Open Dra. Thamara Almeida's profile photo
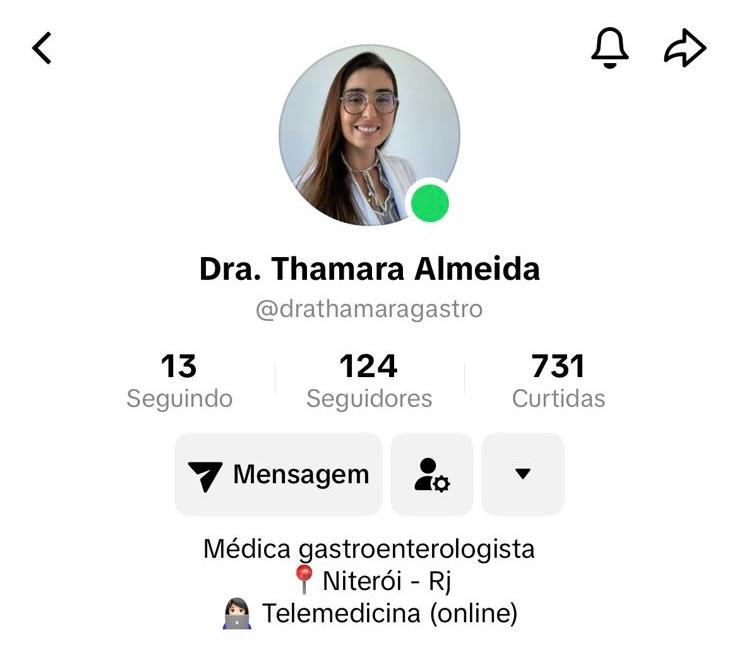This screenshot has width=739, height=657. click(x=369, y=134)
